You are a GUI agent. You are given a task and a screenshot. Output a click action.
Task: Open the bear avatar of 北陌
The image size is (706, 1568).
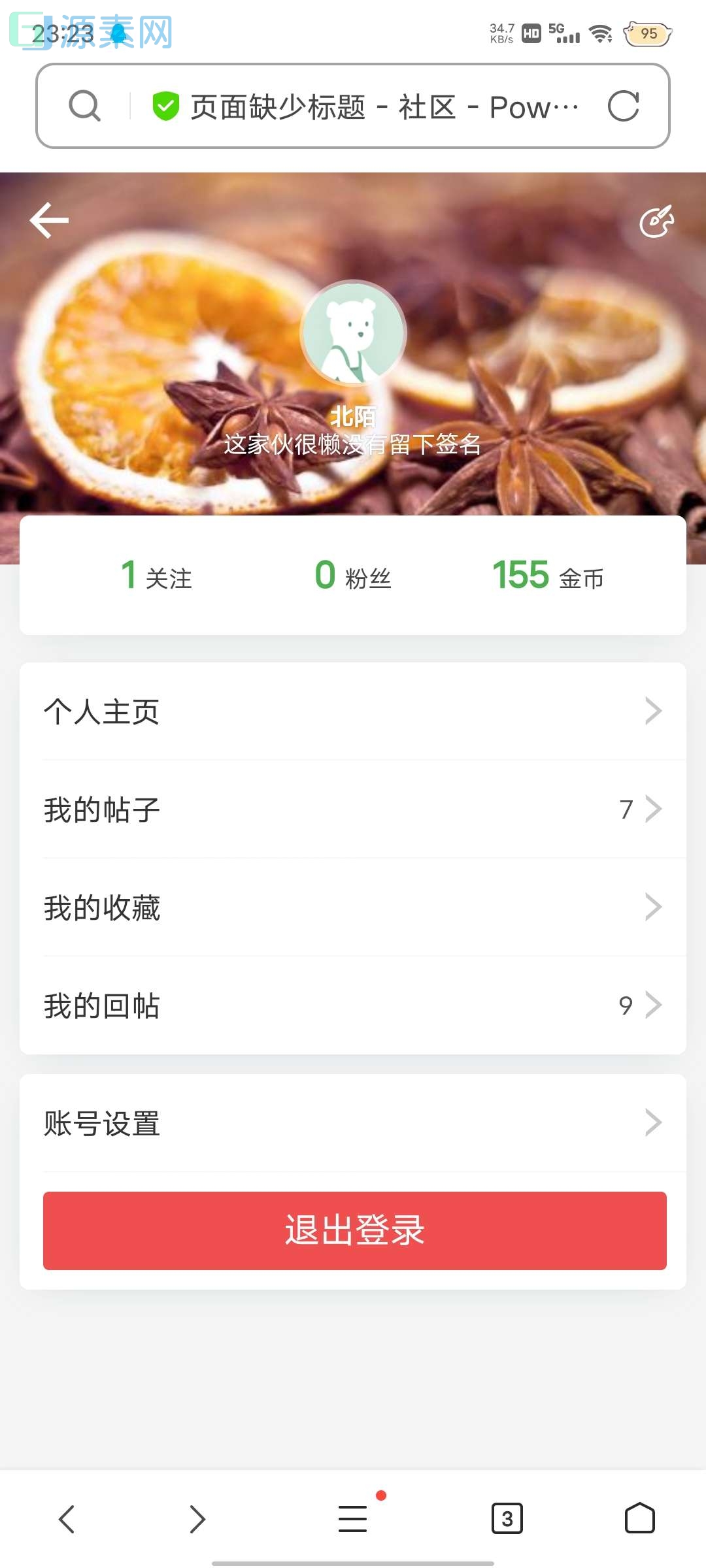click(x=353, y=332)
